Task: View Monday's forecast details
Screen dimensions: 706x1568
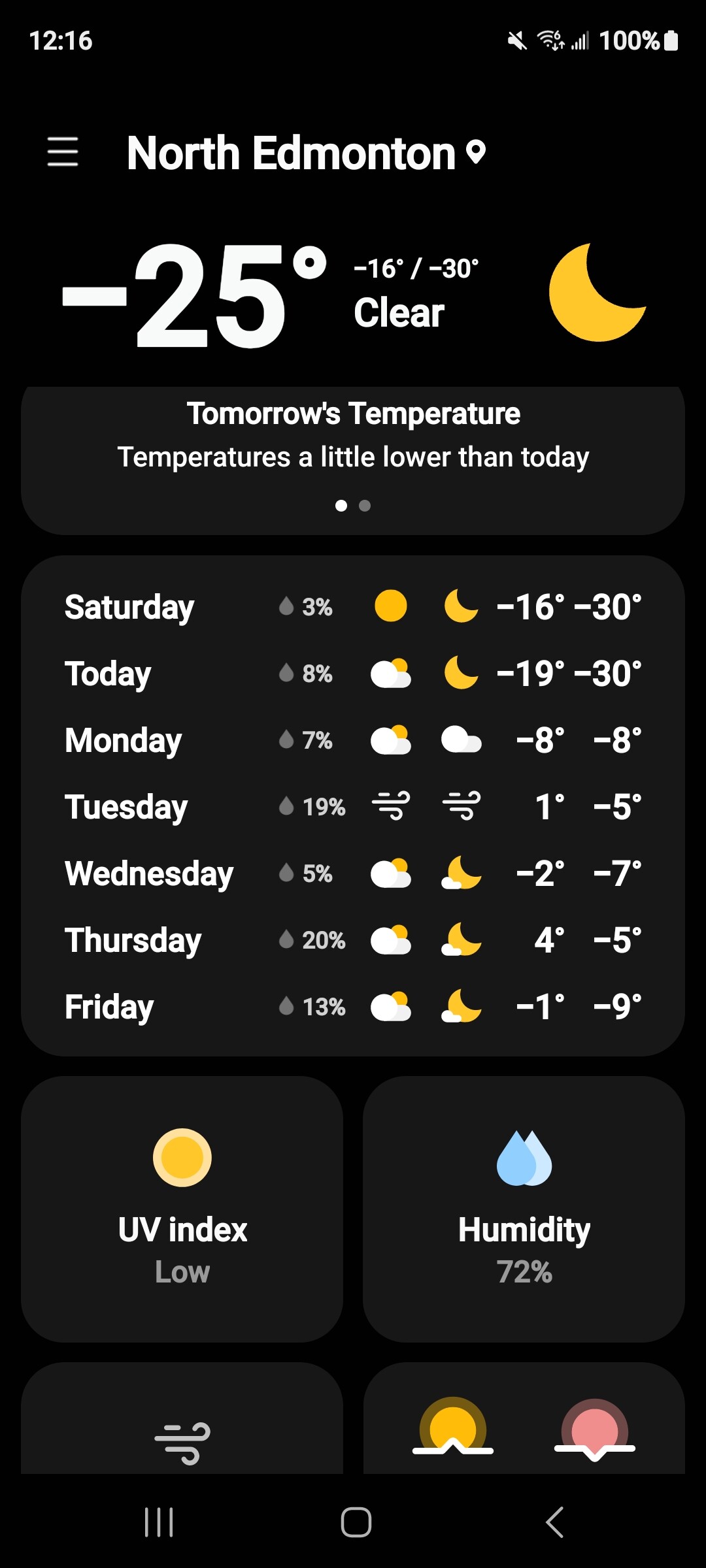Action: (x=353, y=740)
